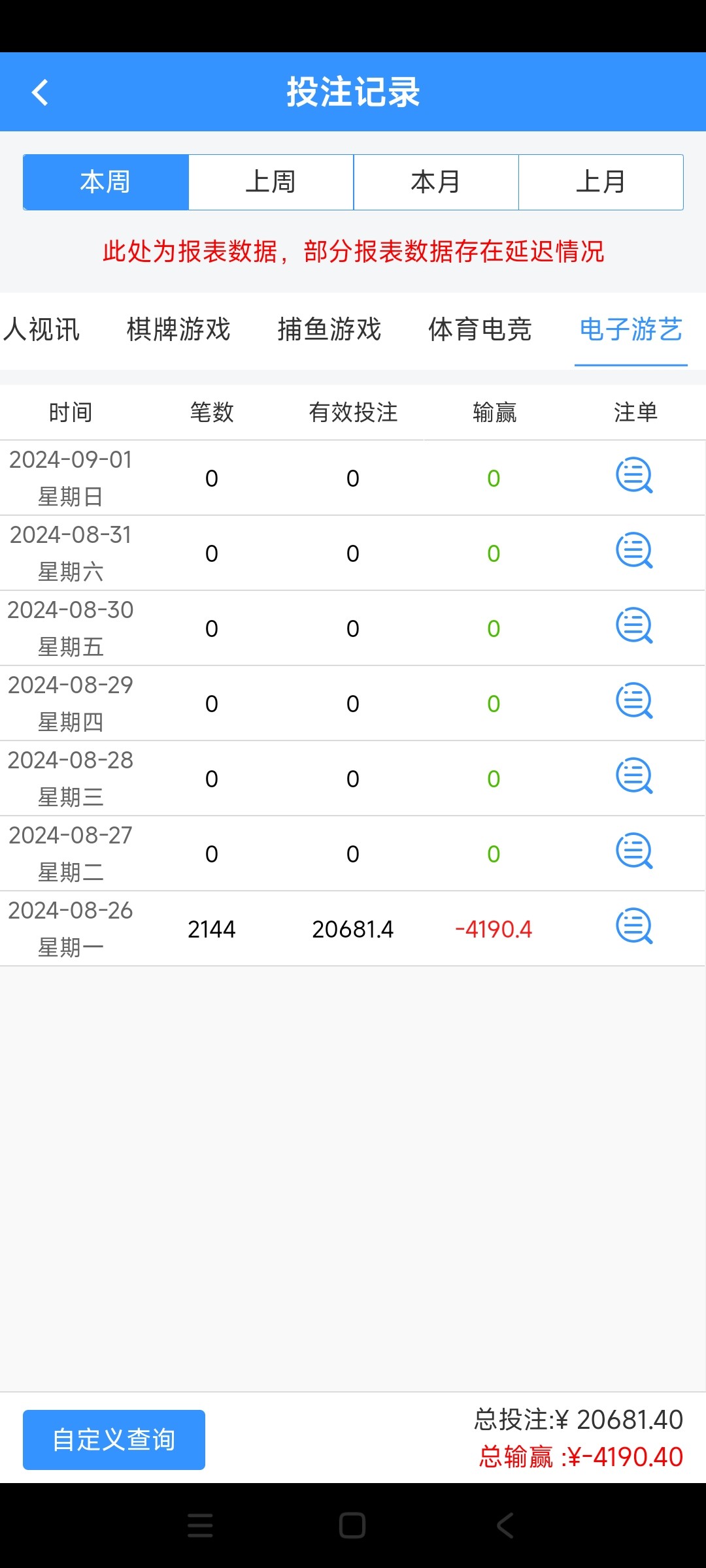Open bet slip details for 2024-08-29

tap(634, 702)
